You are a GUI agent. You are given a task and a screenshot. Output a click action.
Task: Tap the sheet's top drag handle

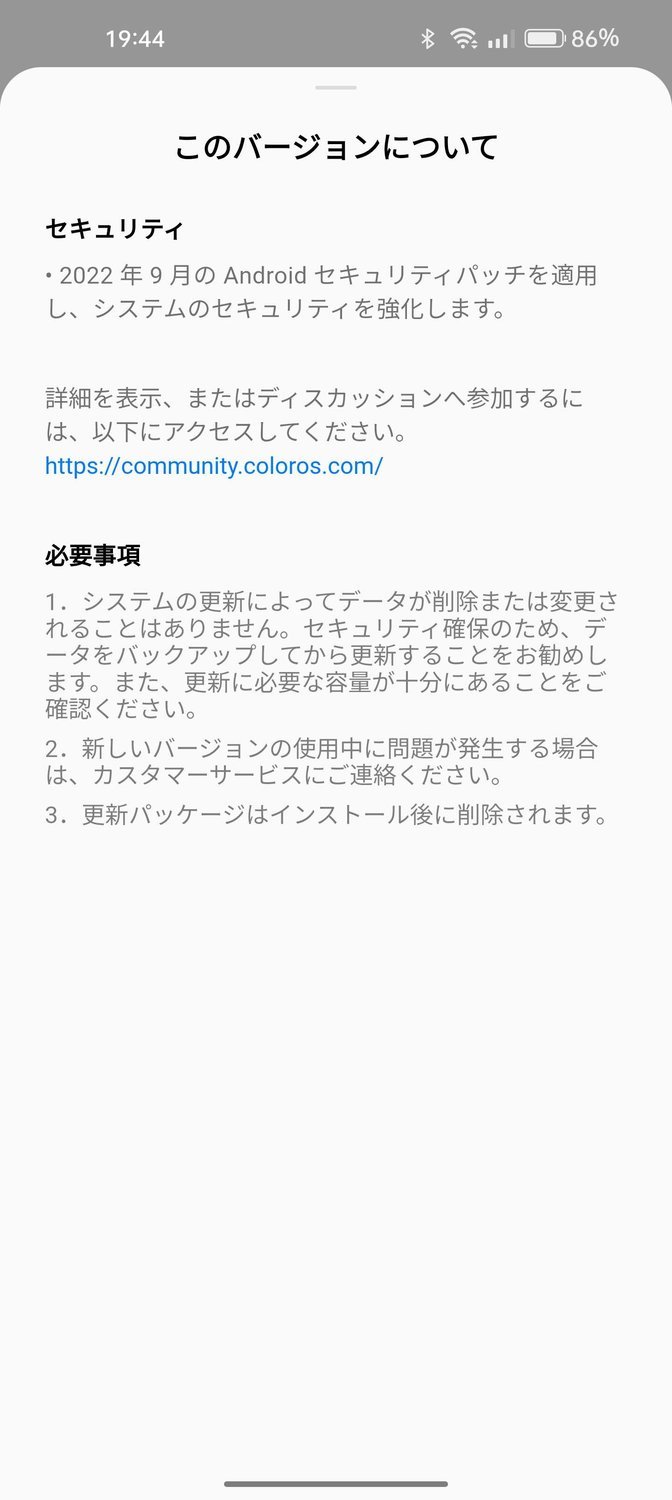coord(336,88)
